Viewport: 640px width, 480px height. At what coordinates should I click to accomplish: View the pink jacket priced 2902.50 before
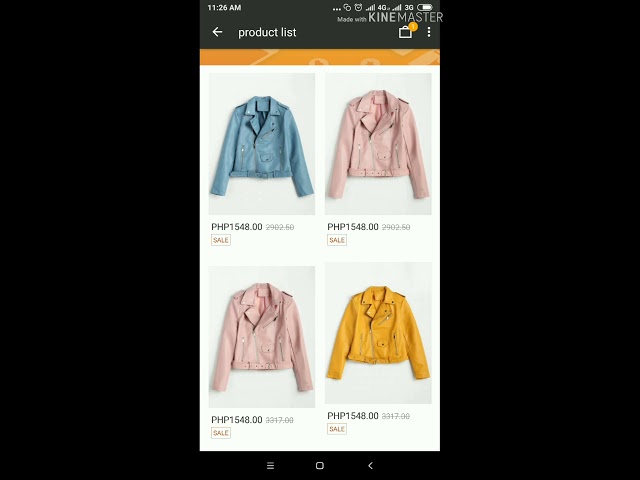(378, 145)
